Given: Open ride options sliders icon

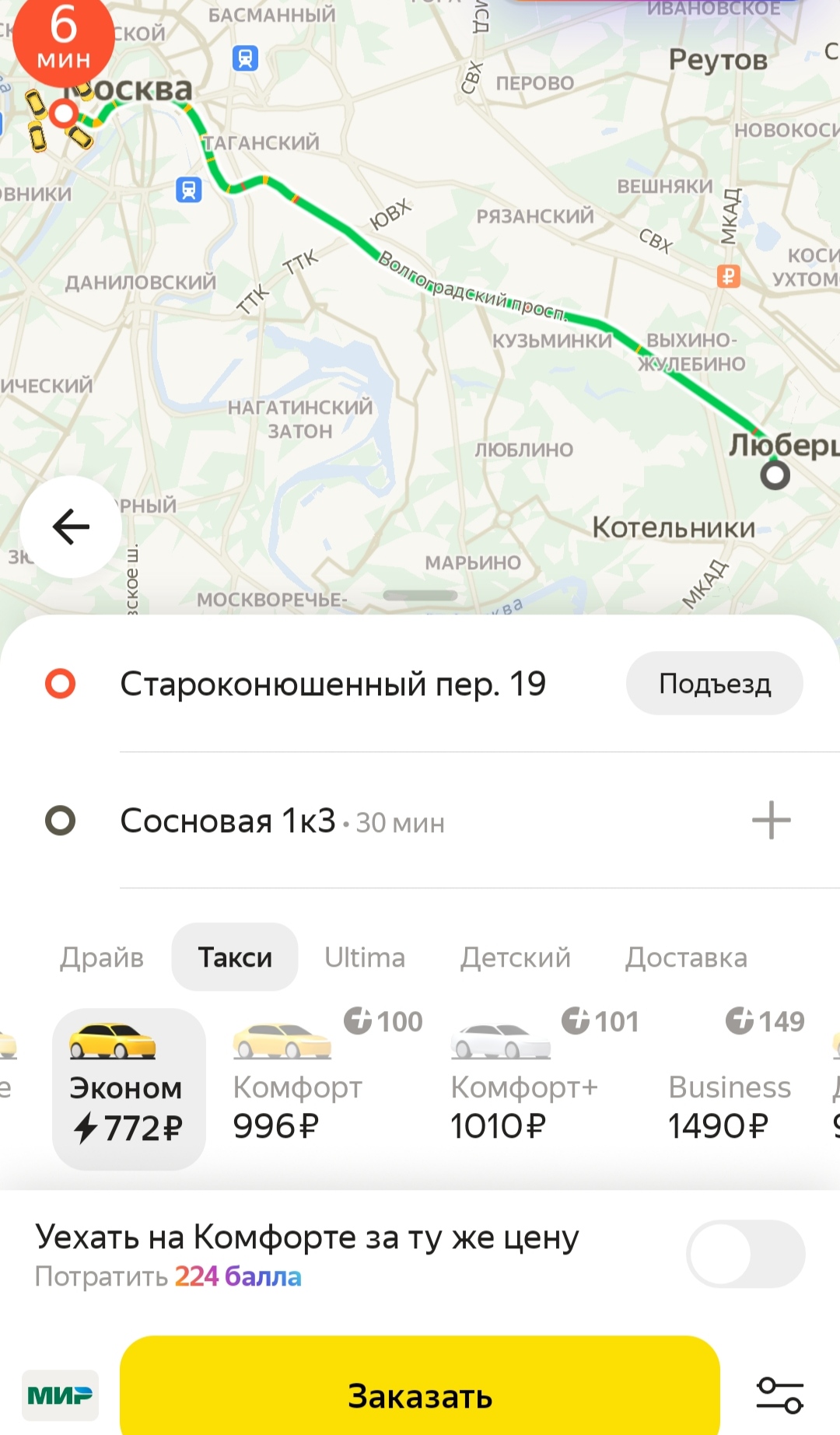Looking at the screenshot, I should [x=779, y=1395].
